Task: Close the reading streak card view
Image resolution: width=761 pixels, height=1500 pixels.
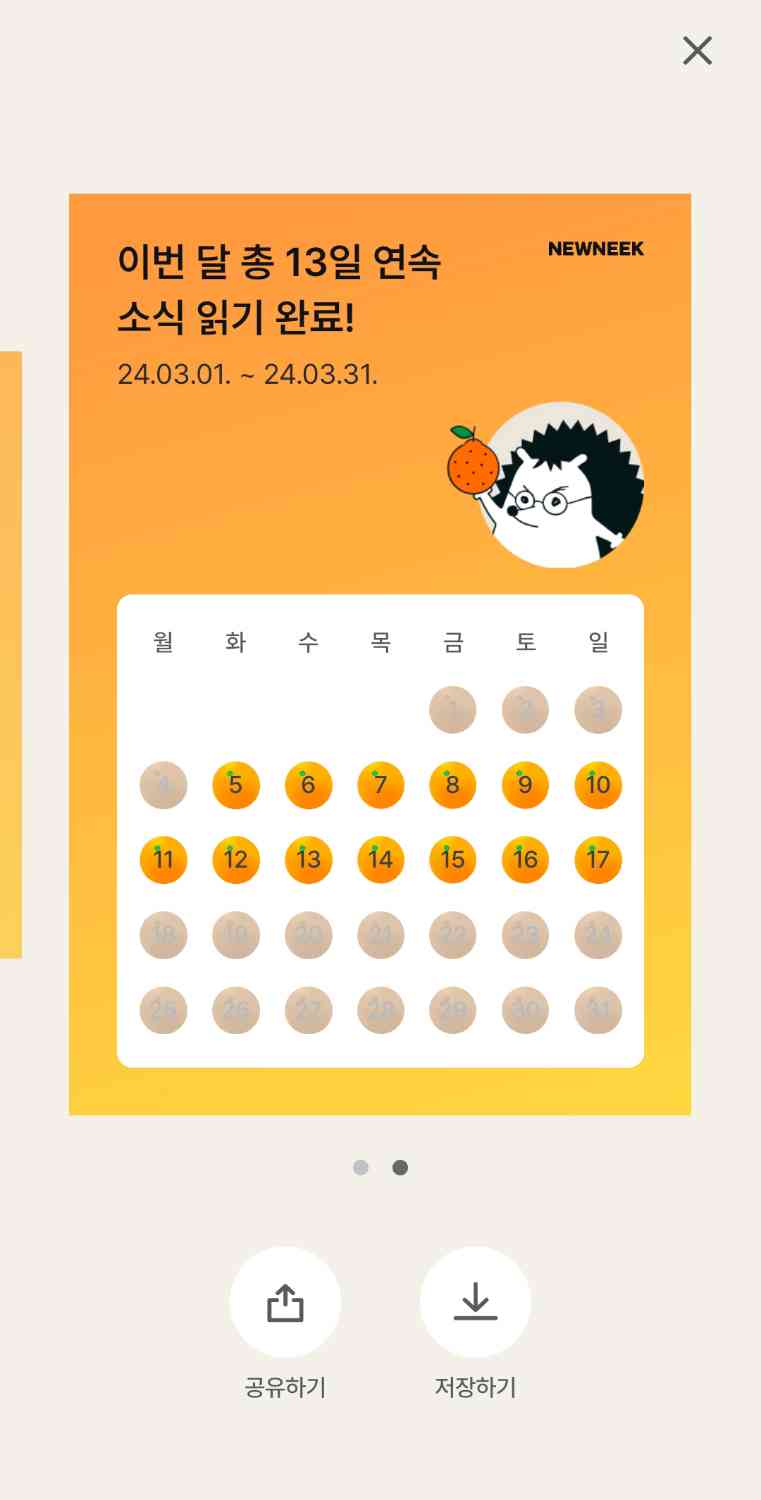Action: click(x=697, y=50)
